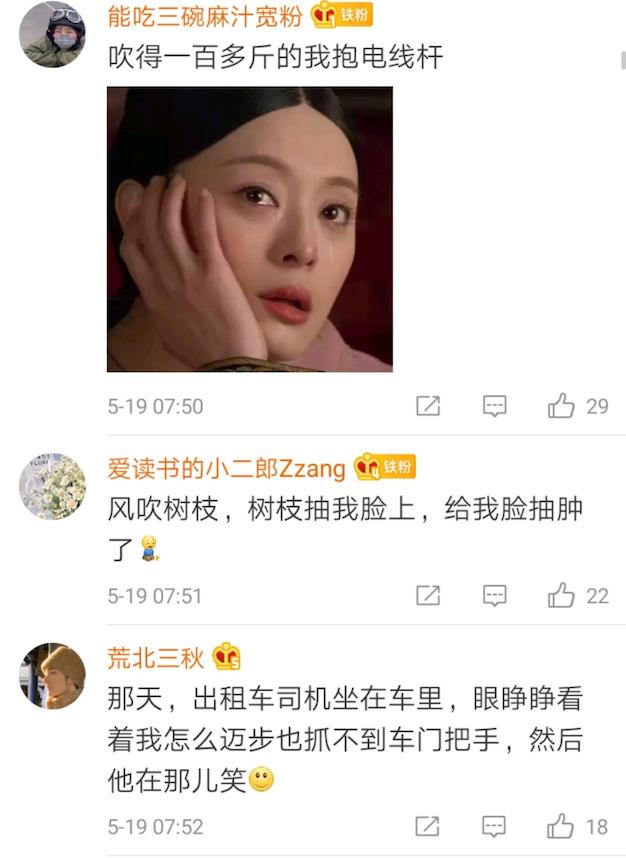Like the comment with 29 likes
This screenshot has width=626, height=858.
coord(562,406)
